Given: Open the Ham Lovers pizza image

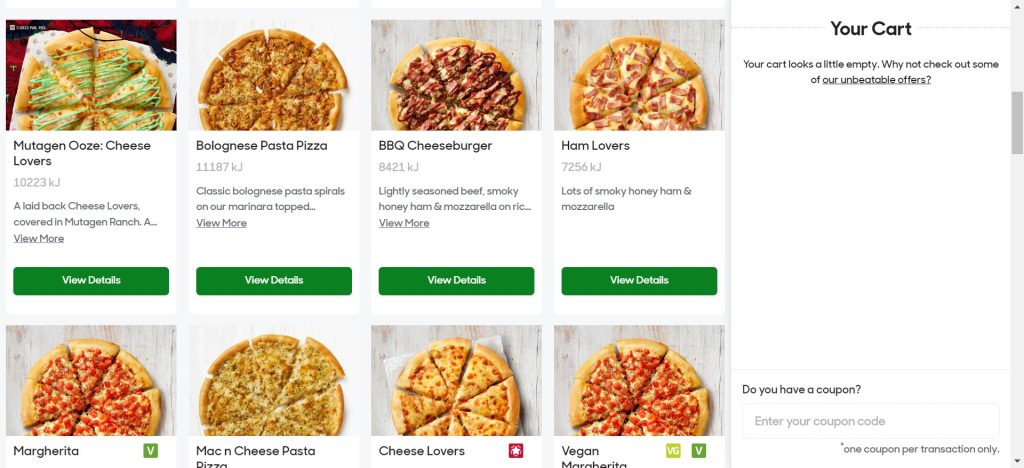Looking at the screenshot, I should pos(639,75).
